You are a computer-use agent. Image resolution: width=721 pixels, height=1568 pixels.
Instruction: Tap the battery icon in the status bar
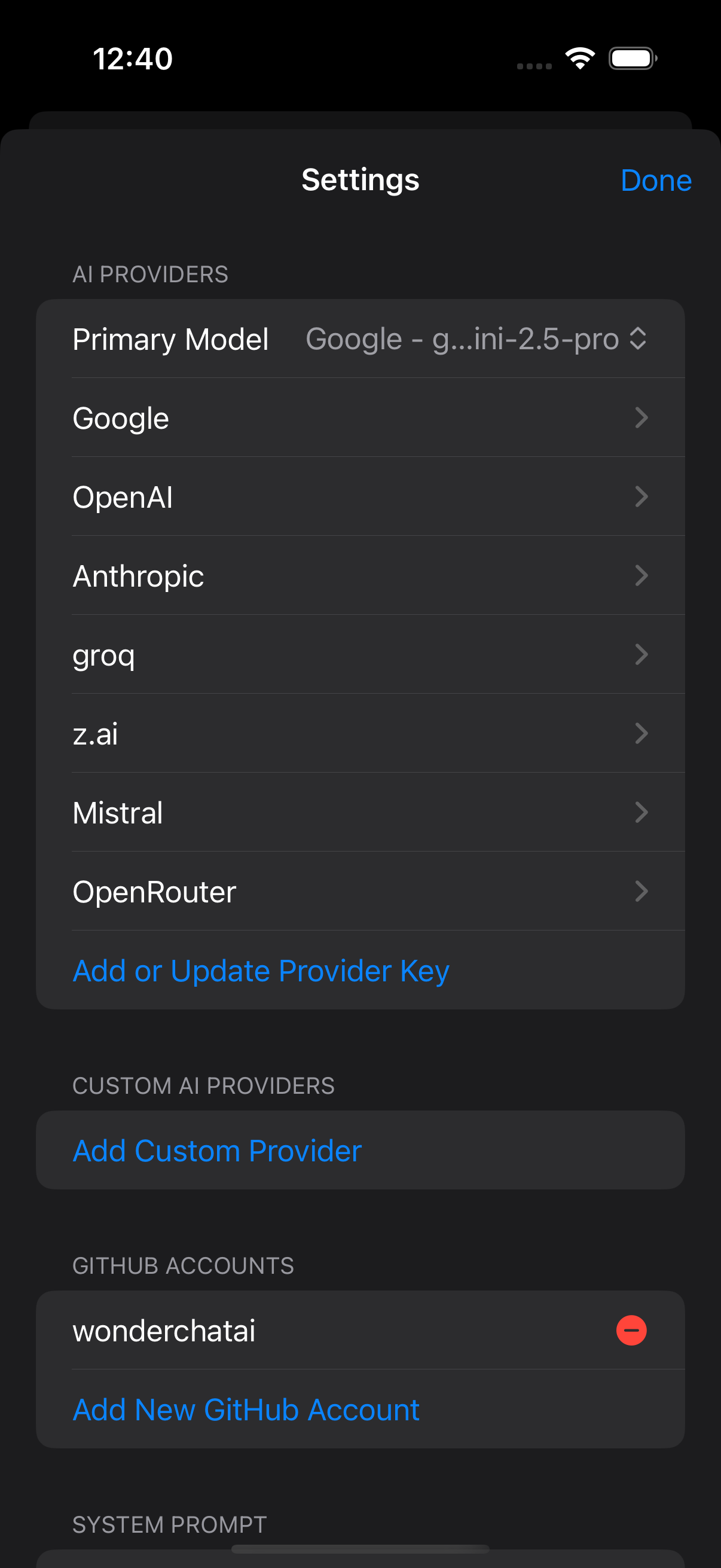[x=633, y=58]
